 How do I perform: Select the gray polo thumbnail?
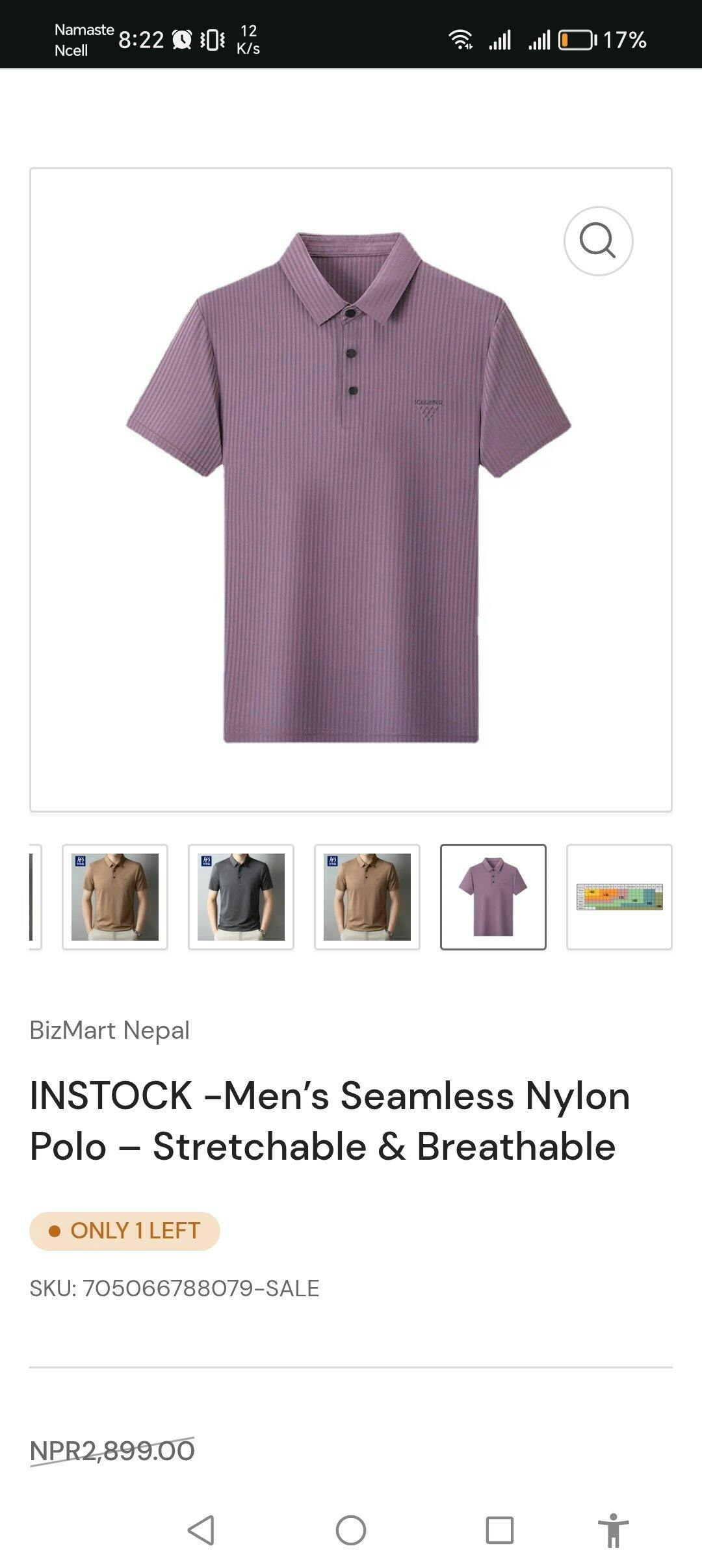(241, 896)
